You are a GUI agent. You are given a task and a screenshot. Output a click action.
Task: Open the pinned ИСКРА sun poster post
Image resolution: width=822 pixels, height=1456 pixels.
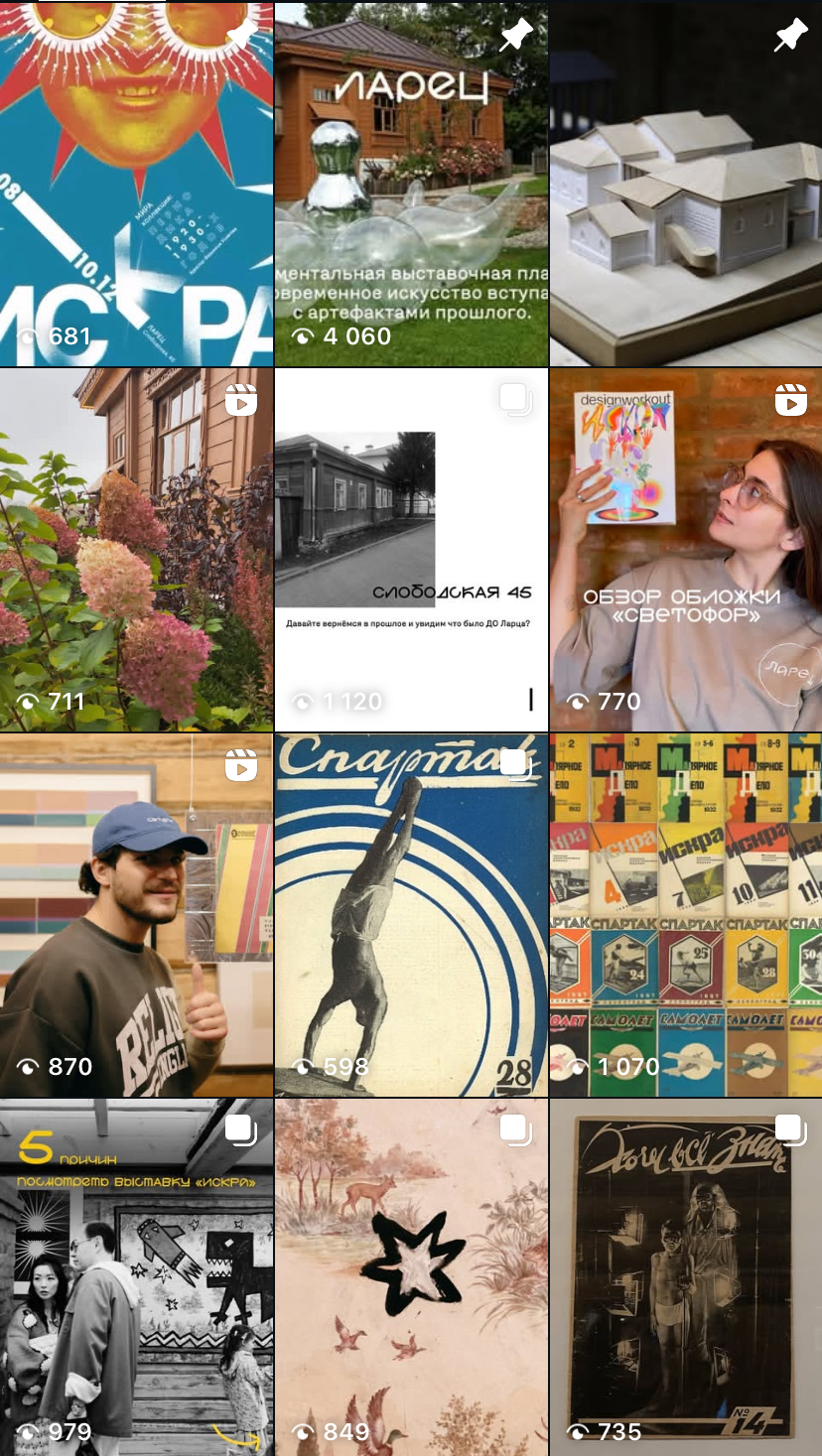coord(136,184)
